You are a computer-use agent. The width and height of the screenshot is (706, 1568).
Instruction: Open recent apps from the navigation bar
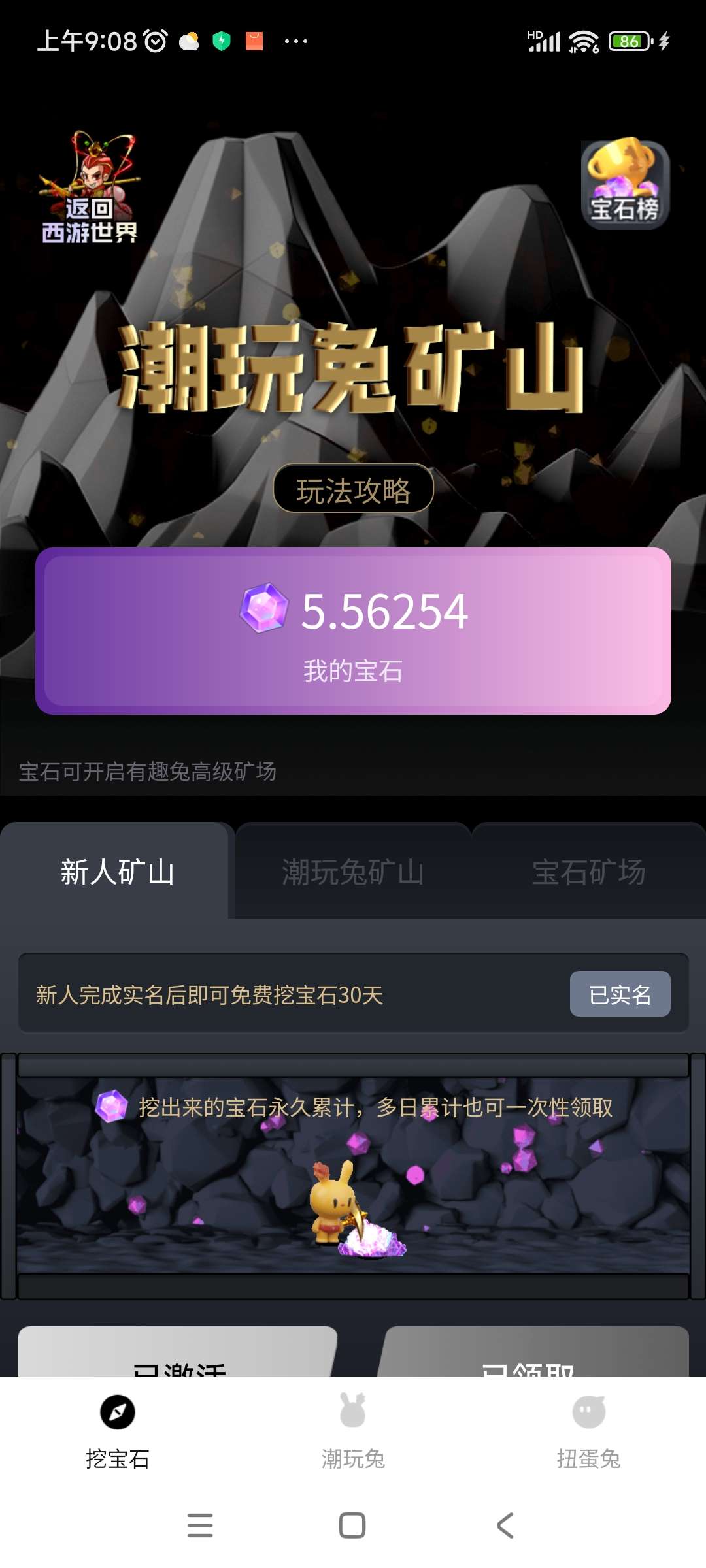click(x=200, y=1526)
